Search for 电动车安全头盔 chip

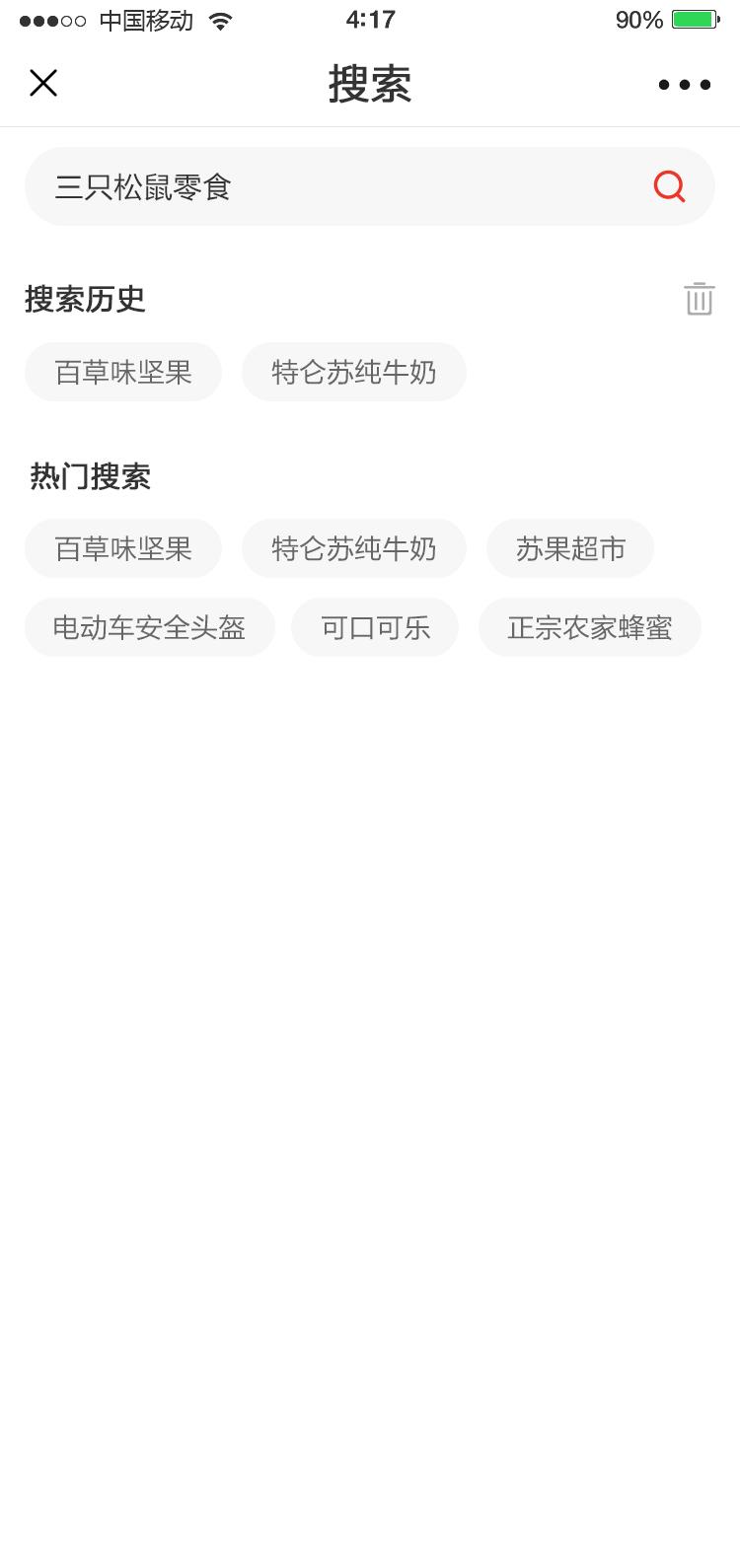(x=150, y=627)
